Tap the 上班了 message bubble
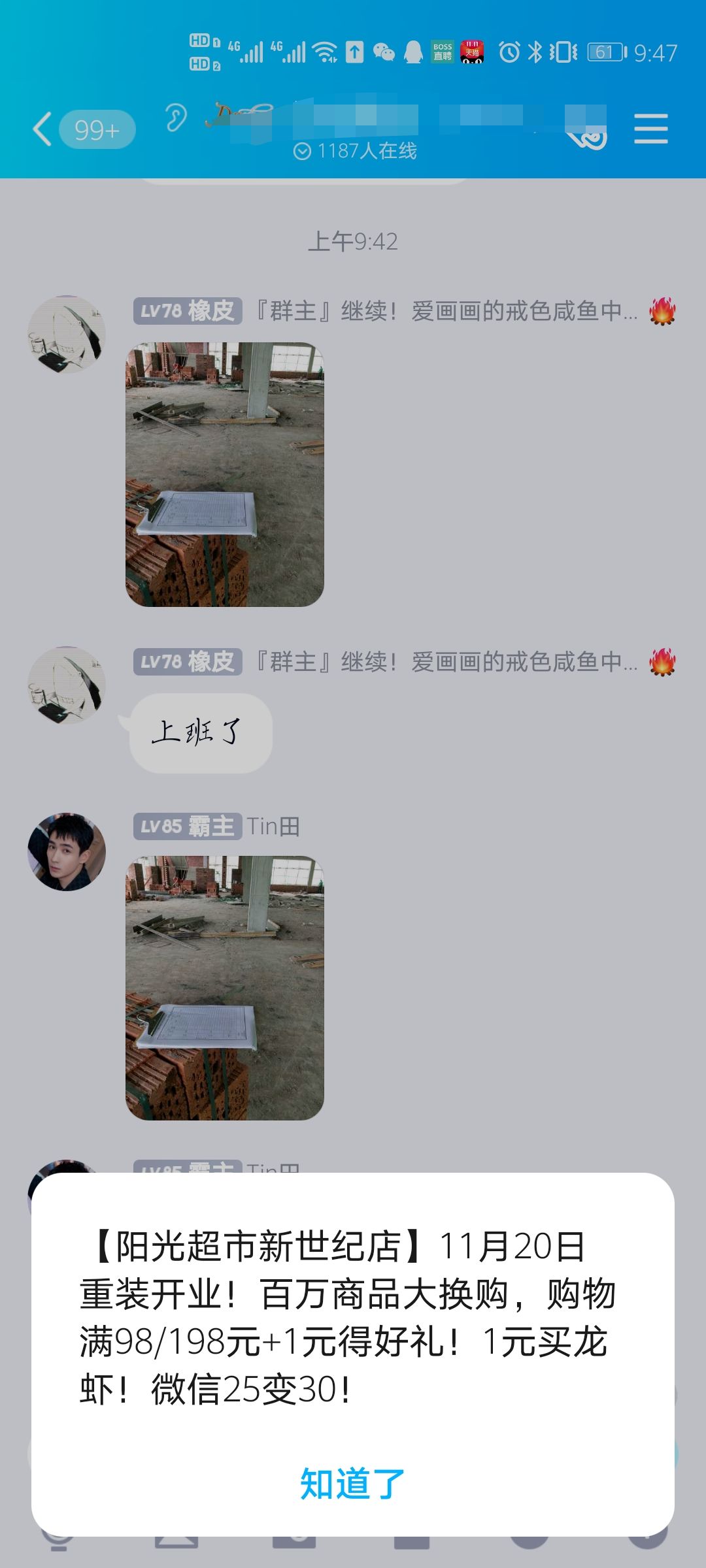Image resolution: width=706 pixels, height=1568 pixels. tap(200, 732)
